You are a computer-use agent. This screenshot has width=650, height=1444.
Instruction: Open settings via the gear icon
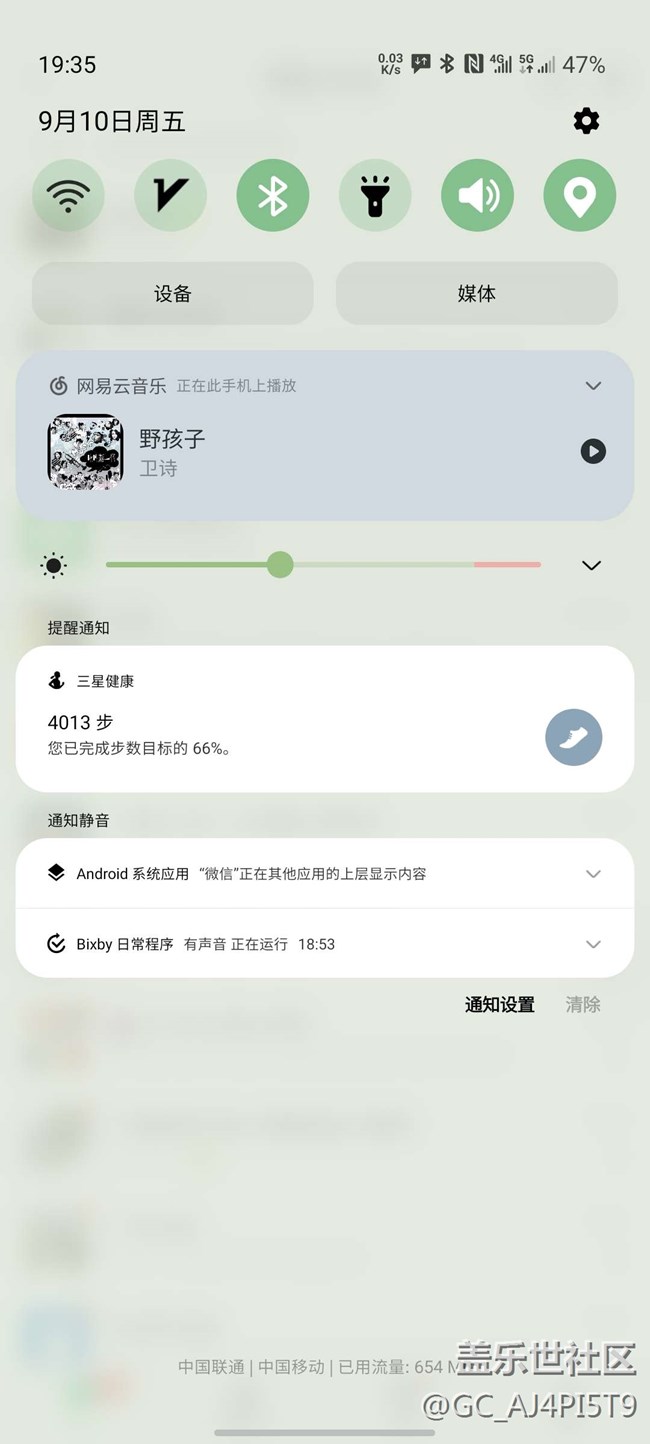tap(586, 121)
